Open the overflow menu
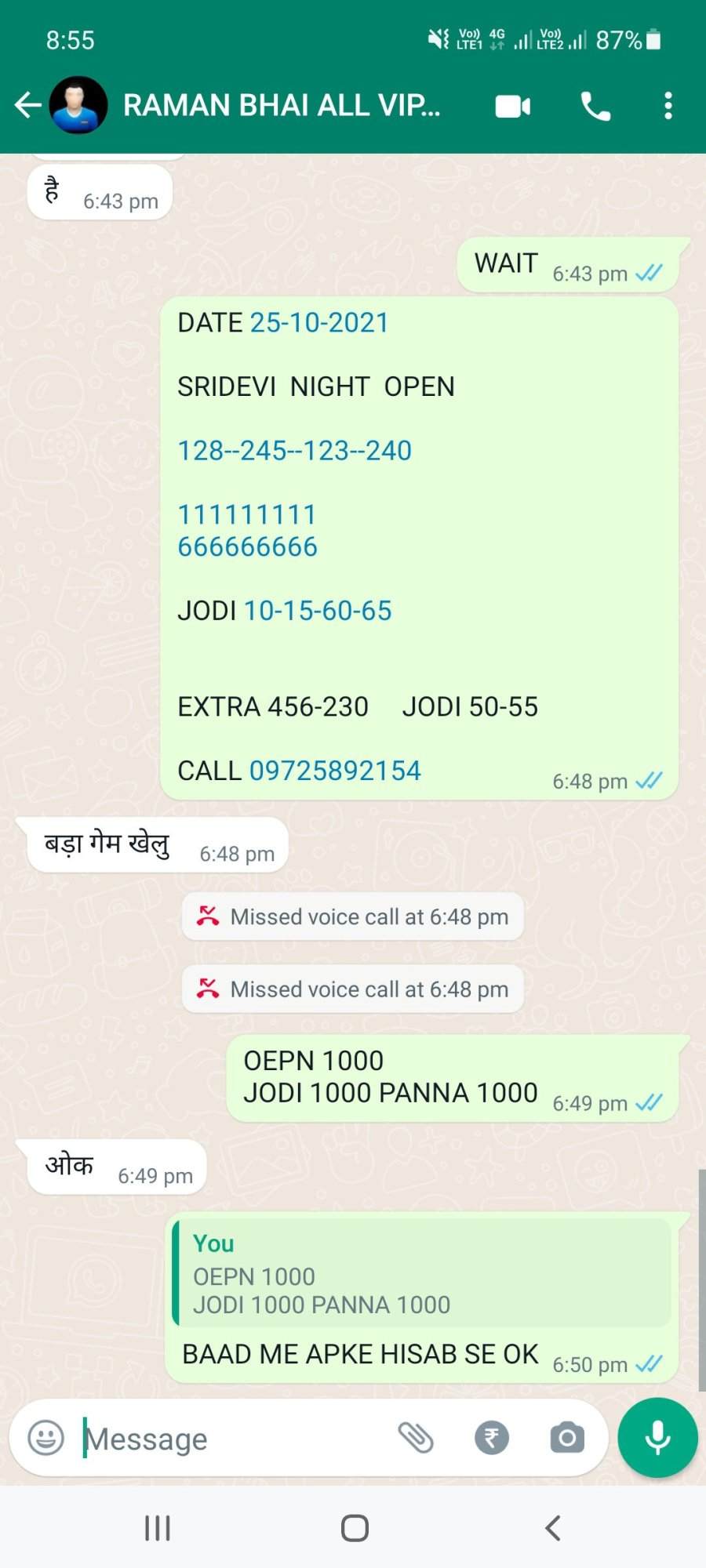Screen dimensions: 706x1568 click(668, 105)
